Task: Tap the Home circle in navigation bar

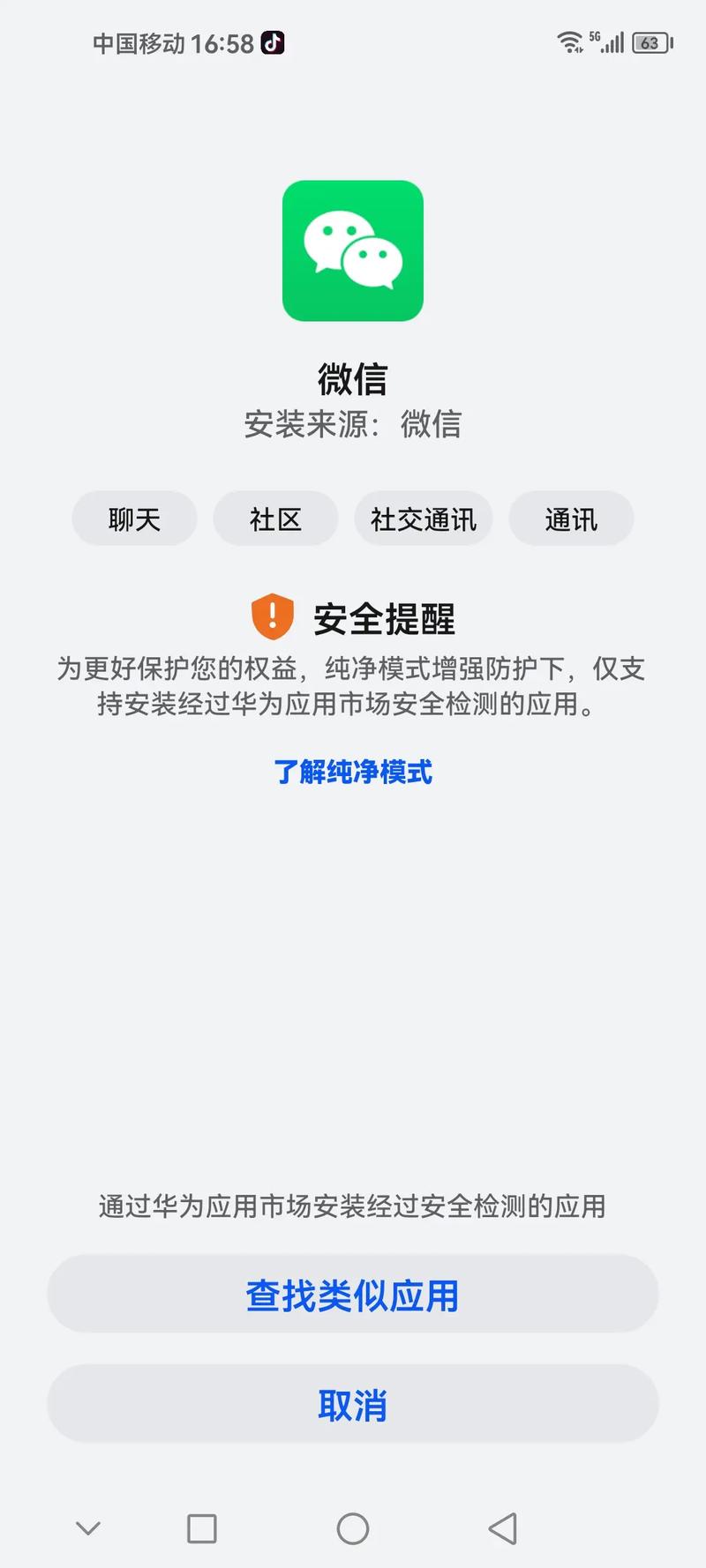Action: (352, 1527)
